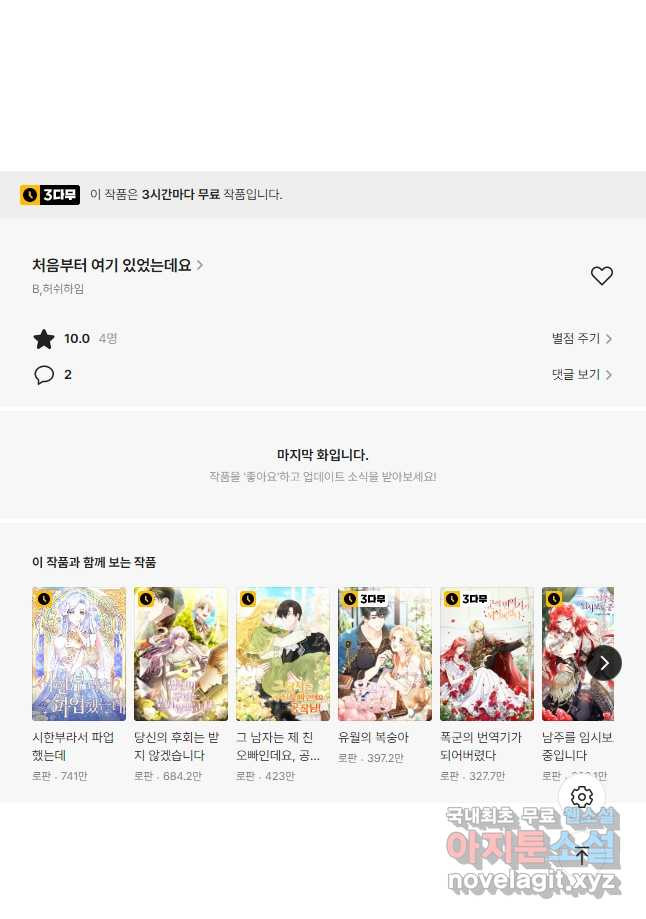Open 별점 주기 to rate the series
This screenshot has height=919, width=646.
tap(581, 339)
